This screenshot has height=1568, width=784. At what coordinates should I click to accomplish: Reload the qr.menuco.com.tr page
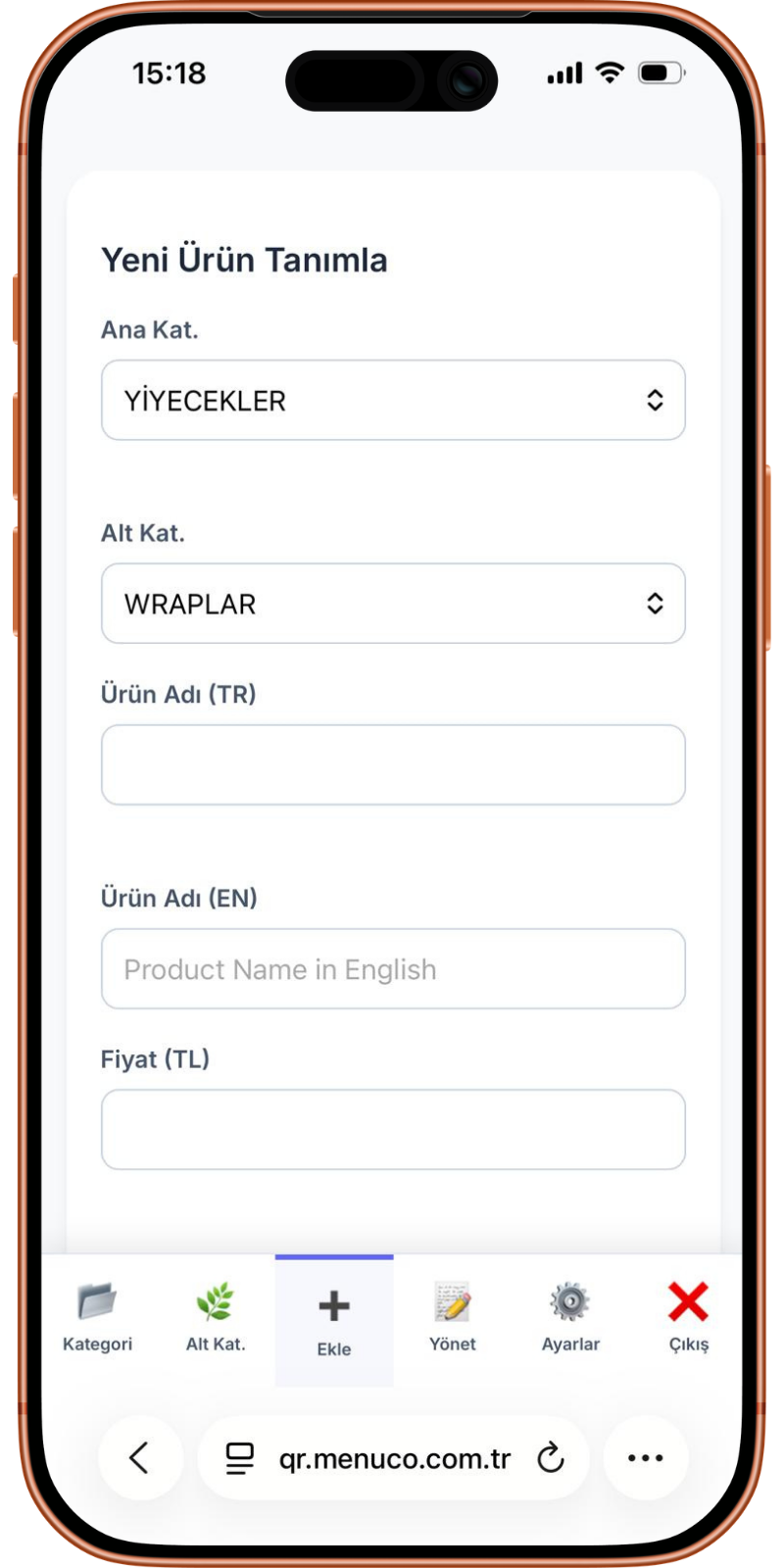pyautogui.click(x=551, y=1458)
